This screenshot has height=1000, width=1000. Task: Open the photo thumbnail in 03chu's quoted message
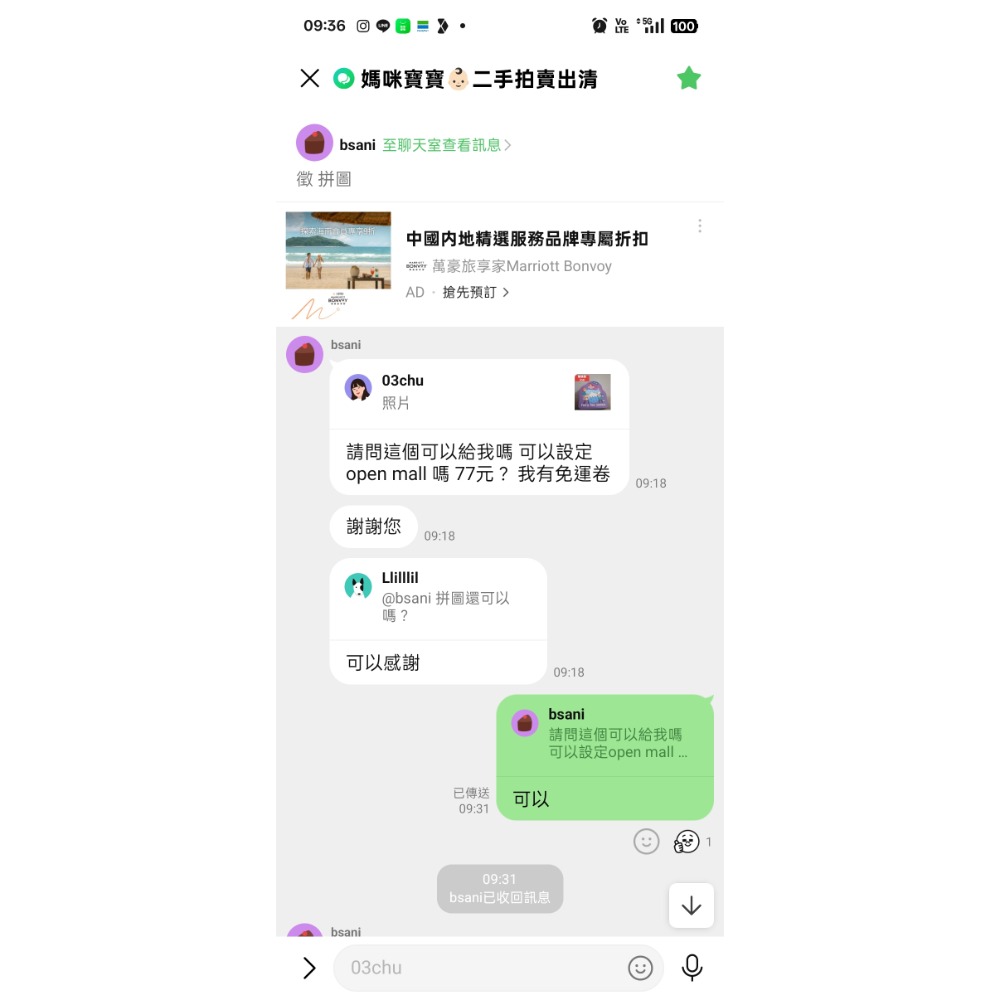click(x=592, y=392)
